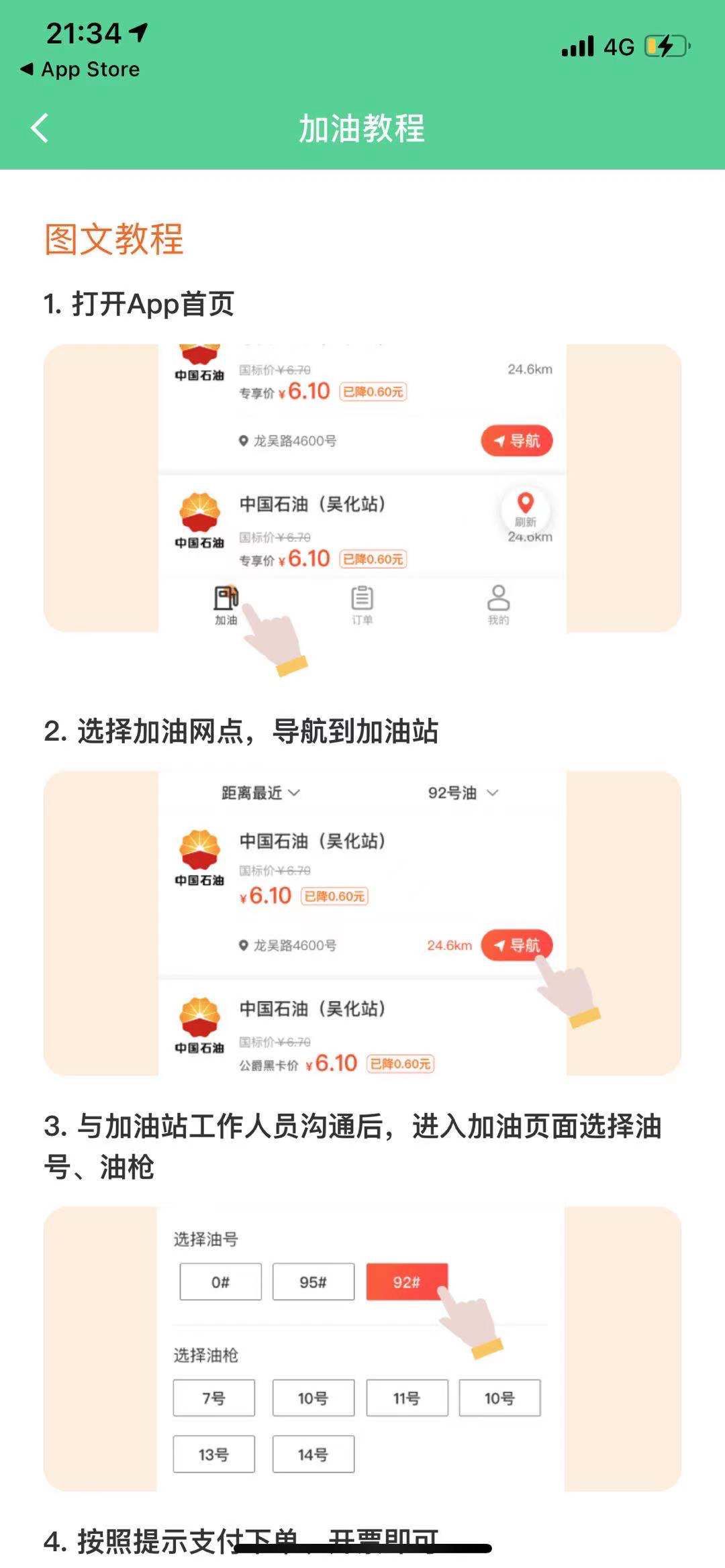Image resolution: width=725 pixels, height=1568 pixels.
Task: Return to the App Store
Action: (81, 69)
